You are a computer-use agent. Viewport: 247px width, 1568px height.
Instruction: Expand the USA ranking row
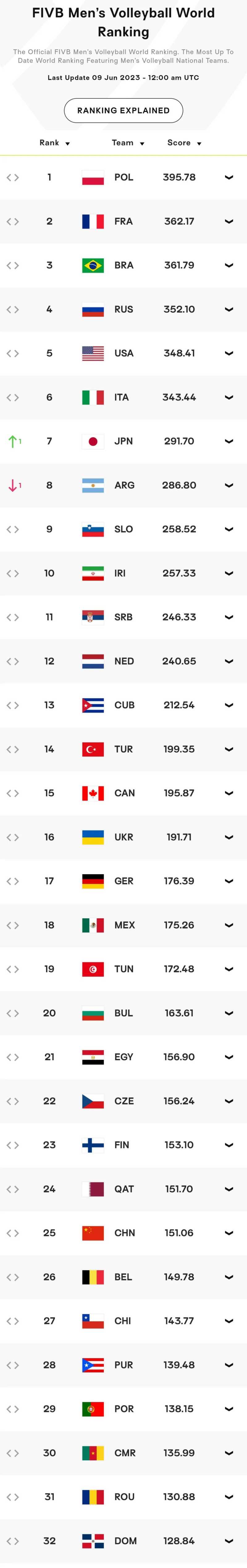pos(229,354)
